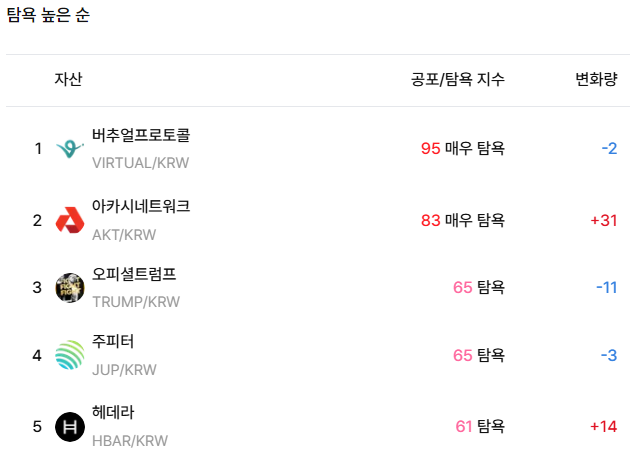View 오피셜트럼프 TRUMP/KRW details
This screenshot has height=464, width=630.
(134, 287)
